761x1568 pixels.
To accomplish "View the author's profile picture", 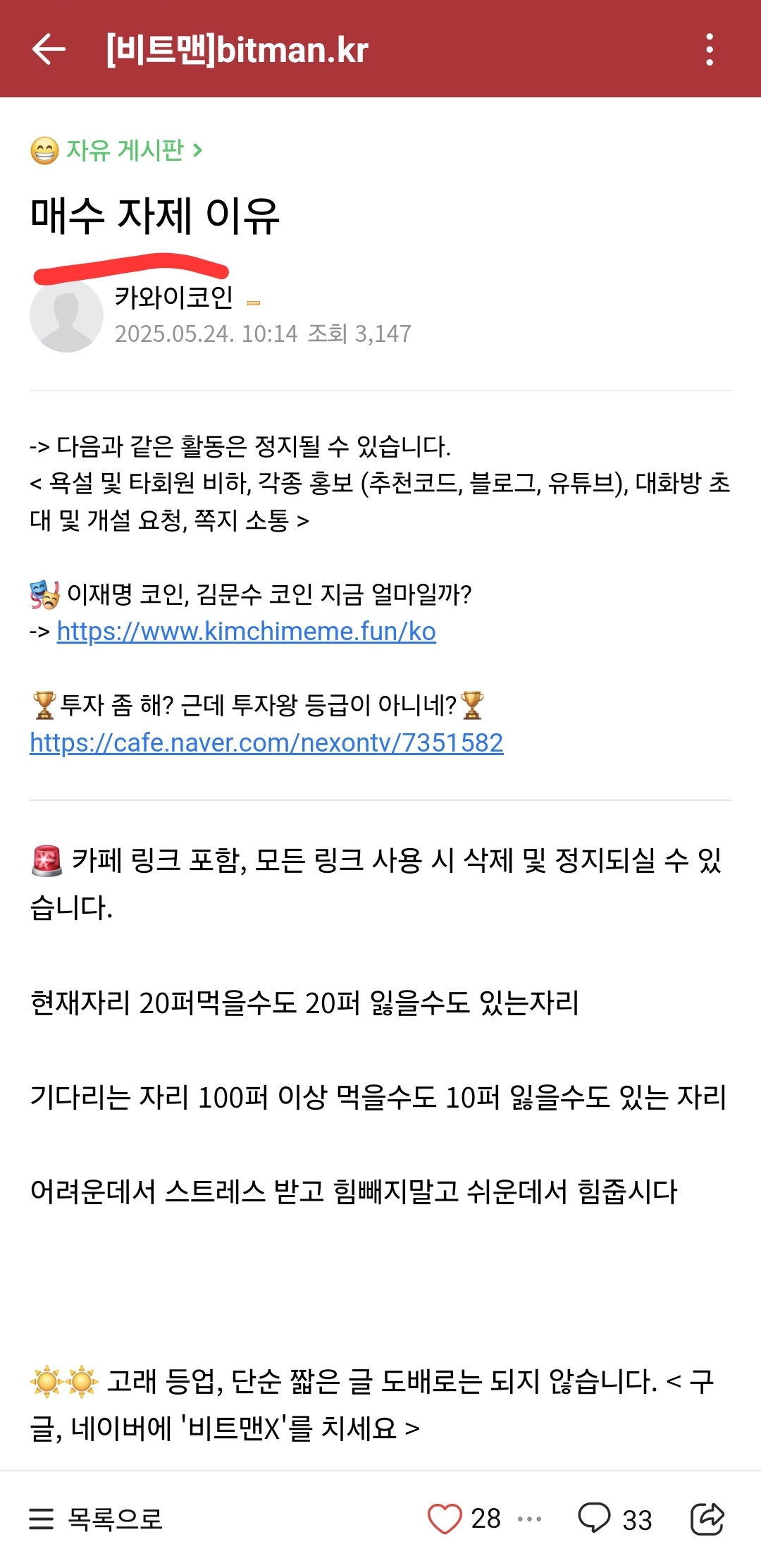I will pos(66,317).
